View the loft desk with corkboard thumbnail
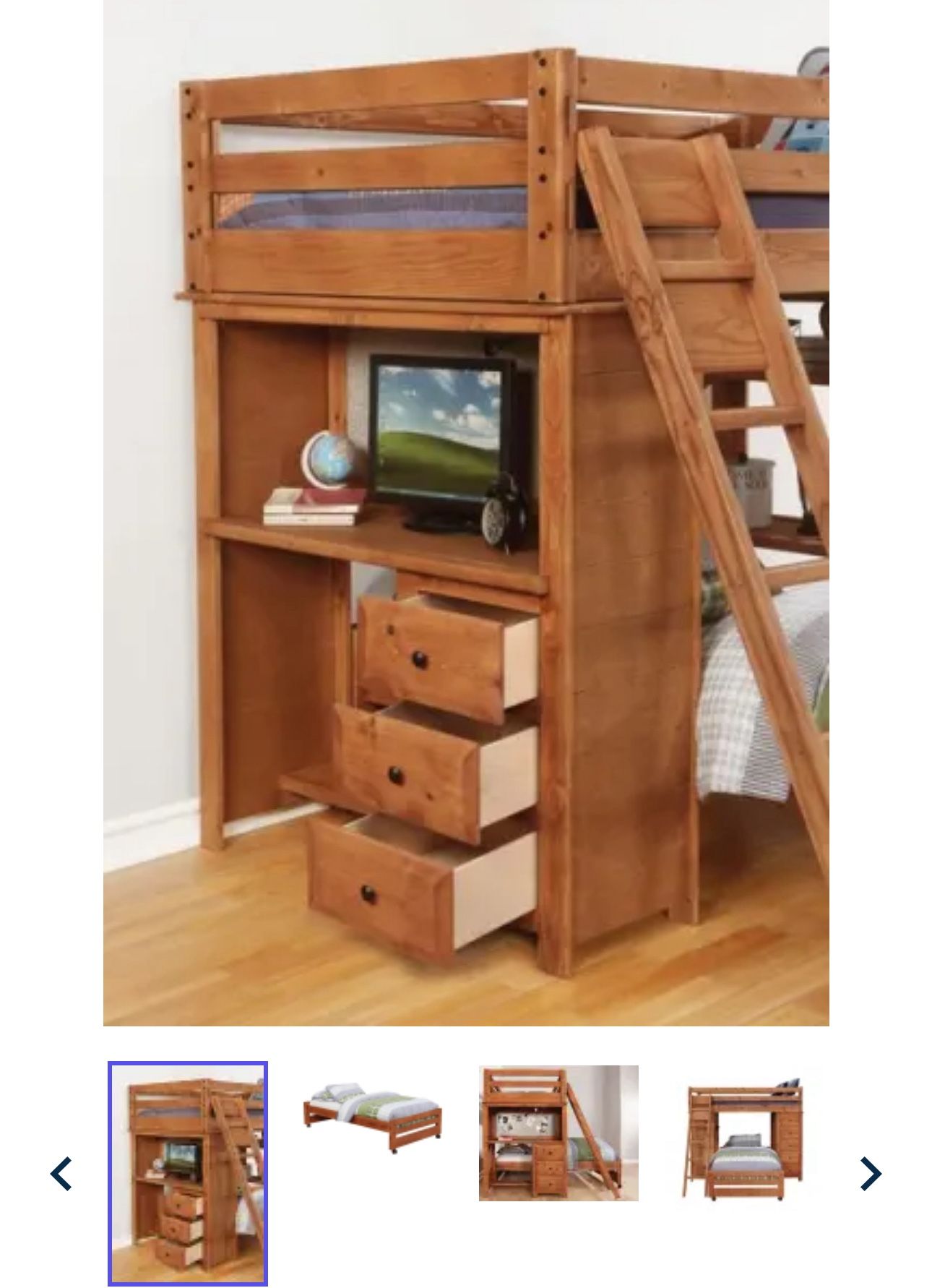Screen dimensions: 932x1288 tap(558, 1133)
